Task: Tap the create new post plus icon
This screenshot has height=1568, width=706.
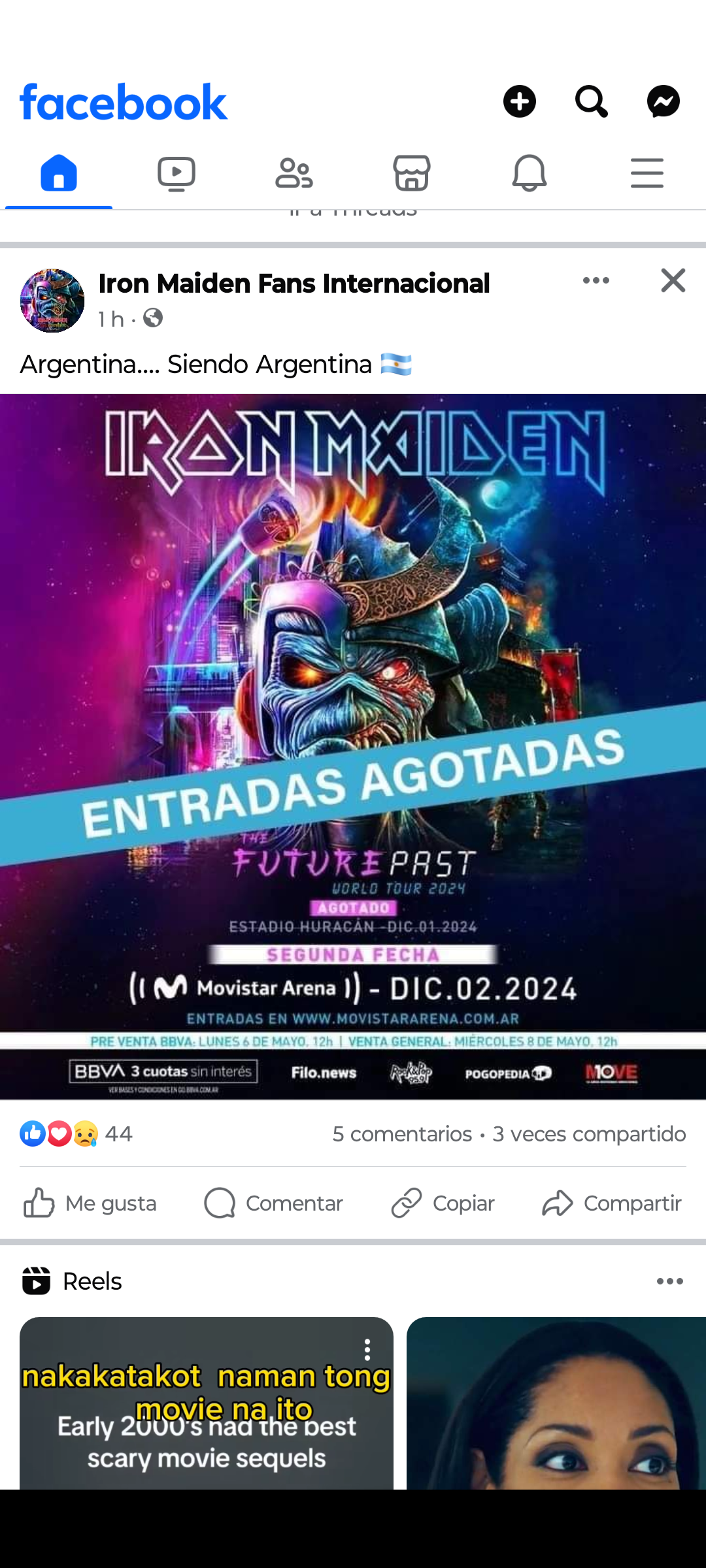Action: pyautogui.click(x=520, y=101)
